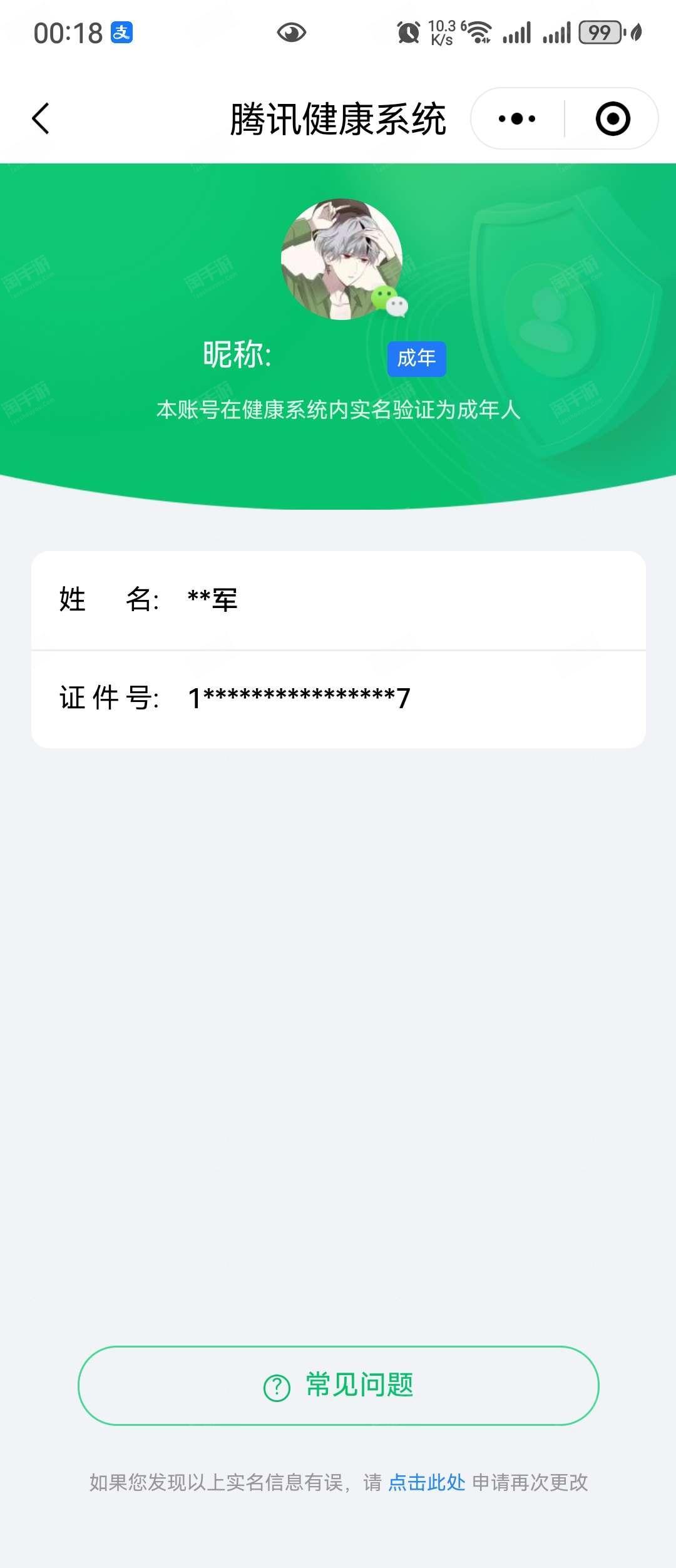Tap 点击此处 link to change real-name info

click(x=426, y=1482)
